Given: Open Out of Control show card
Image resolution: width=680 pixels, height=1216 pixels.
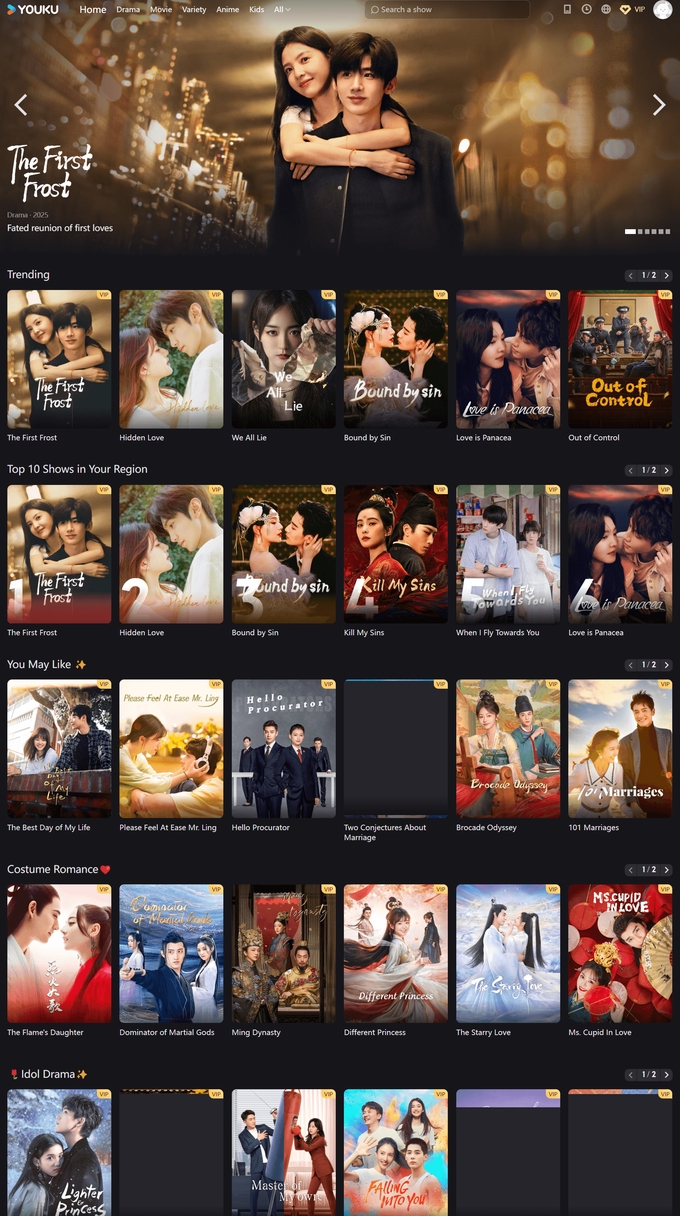Looking at the screenshot, I should coord(620,360).
